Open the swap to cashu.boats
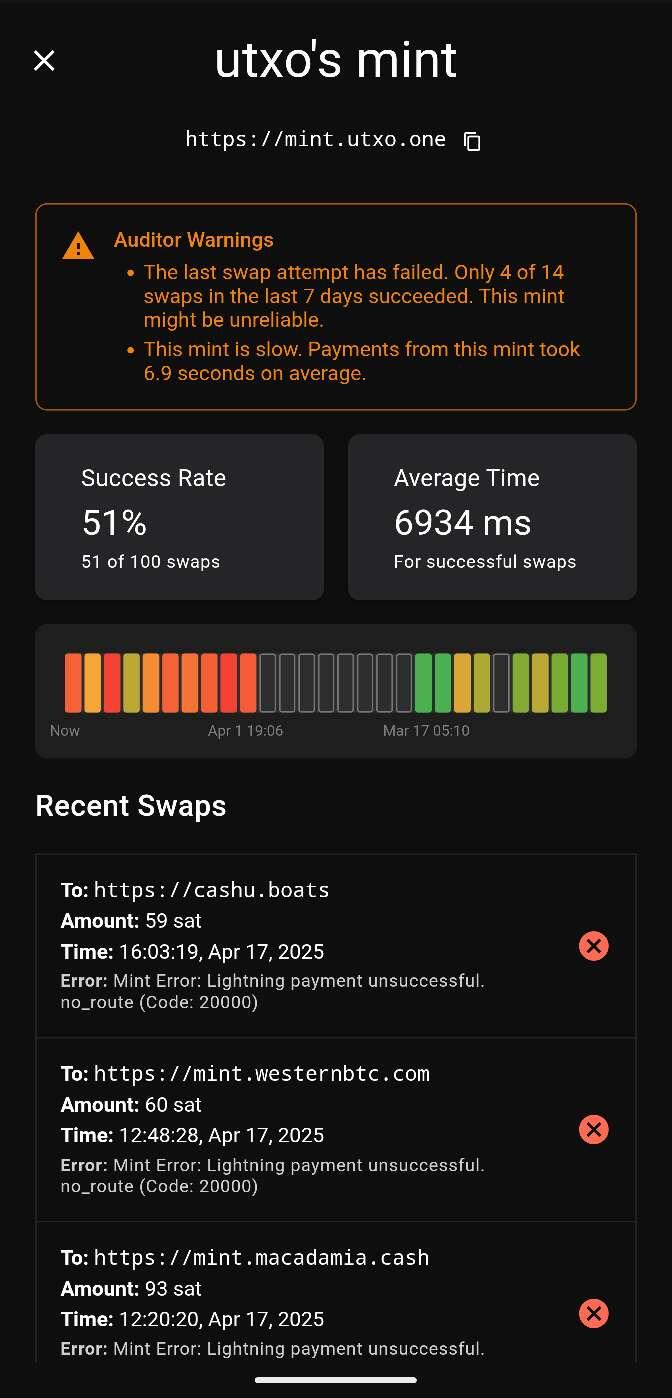The width and height of the screenshot is (672, 1398). click(x=336, y=946)
